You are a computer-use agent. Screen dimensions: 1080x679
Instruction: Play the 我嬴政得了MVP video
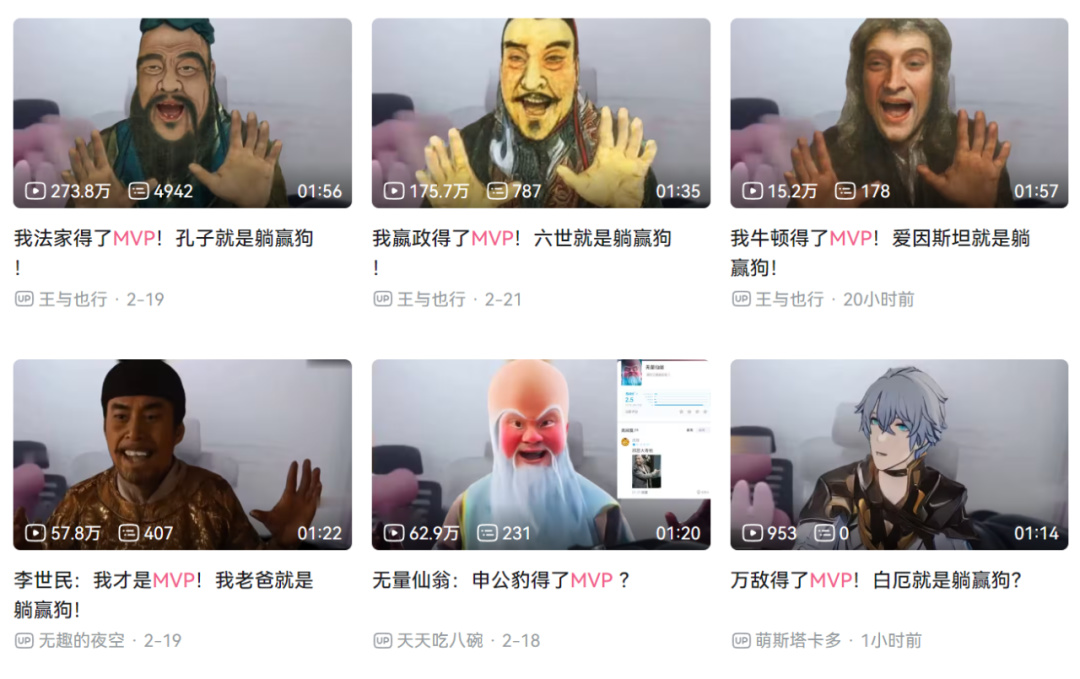[540, 112]
